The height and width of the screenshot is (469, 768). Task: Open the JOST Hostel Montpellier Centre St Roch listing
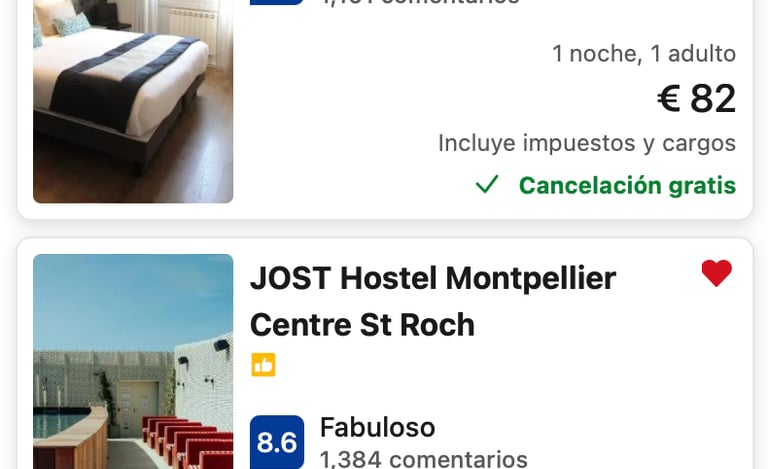tap(432, 301)
